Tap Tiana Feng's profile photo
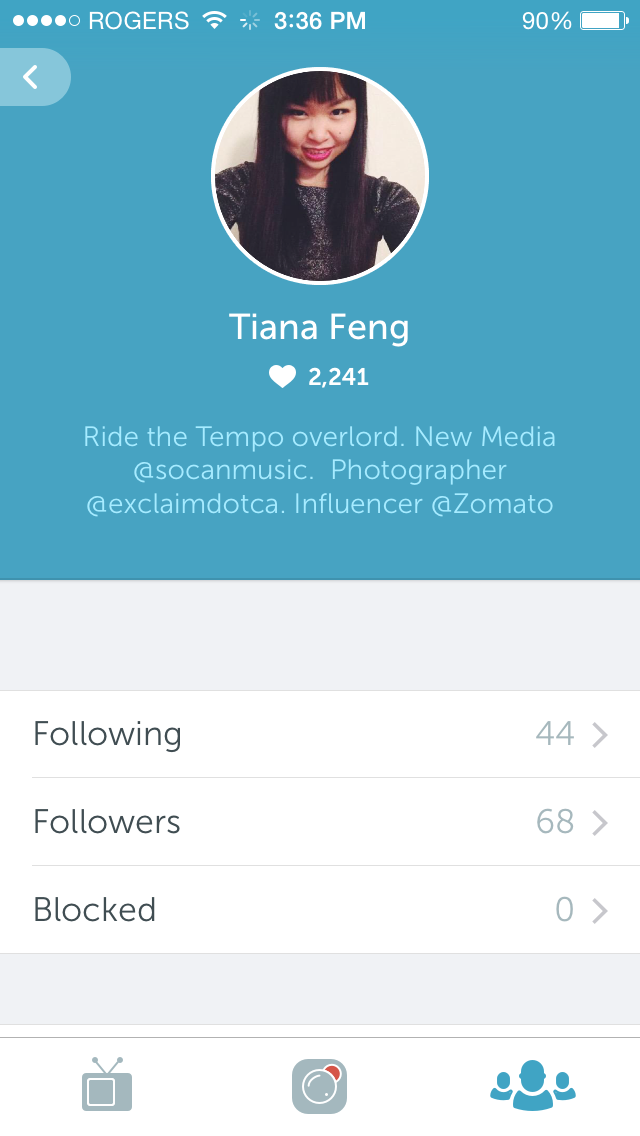Image resolution: width=640 pixels, height=1136 pixels. pos(320,176)
